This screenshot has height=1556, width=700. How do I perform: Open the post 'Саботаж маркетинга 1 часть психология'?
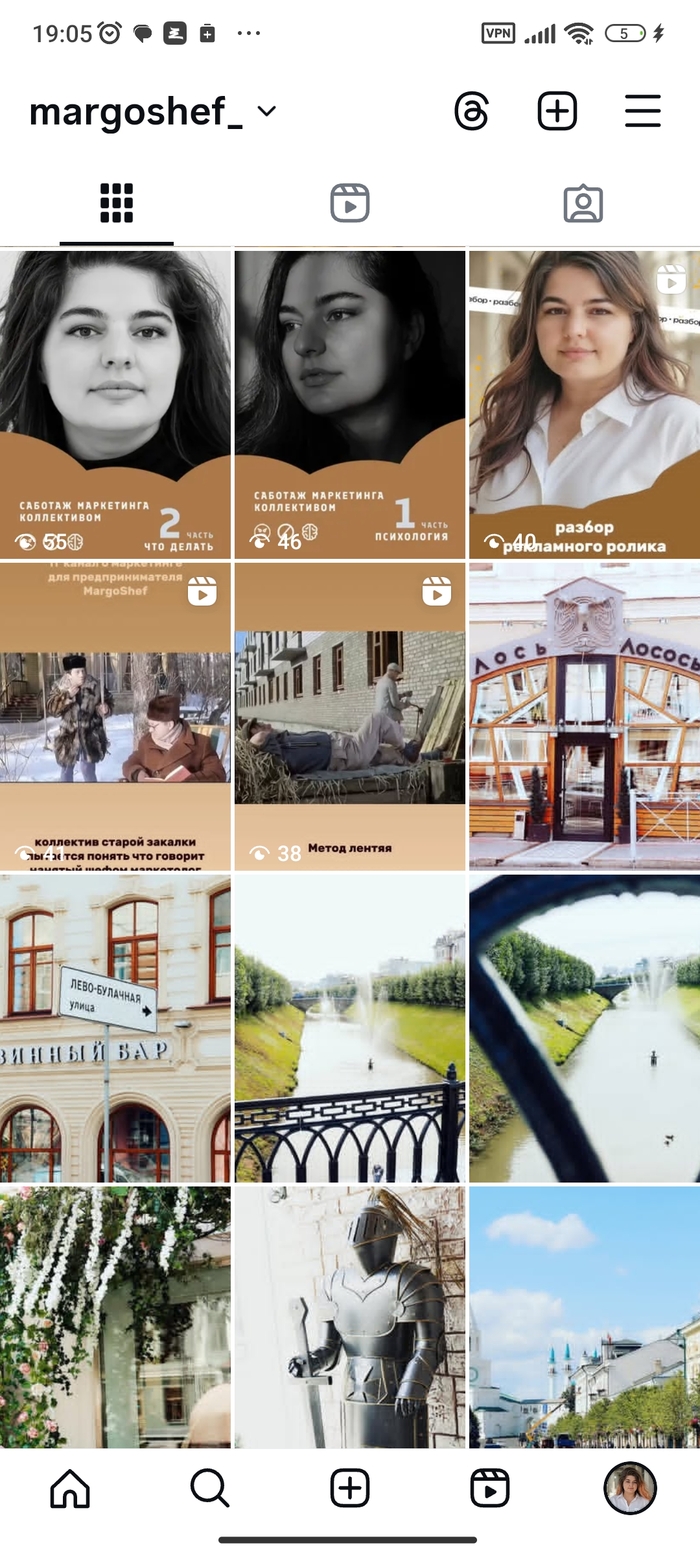350,403
